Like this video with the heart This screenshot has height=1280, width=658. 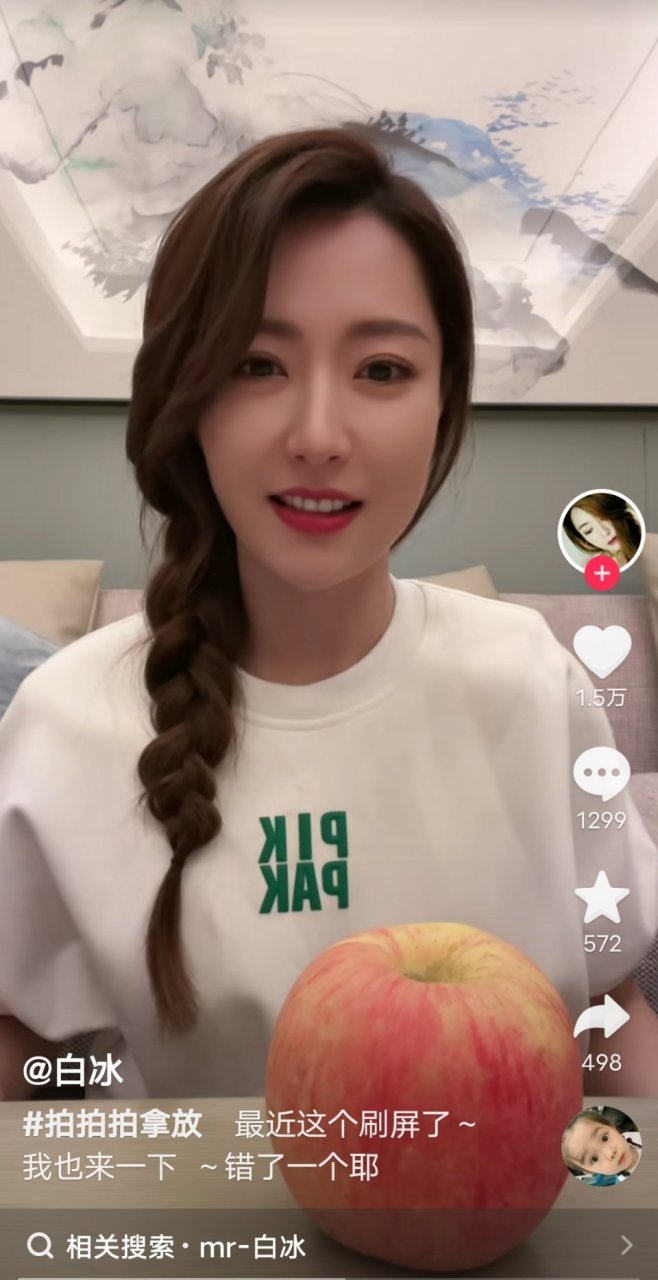point(602,651)
